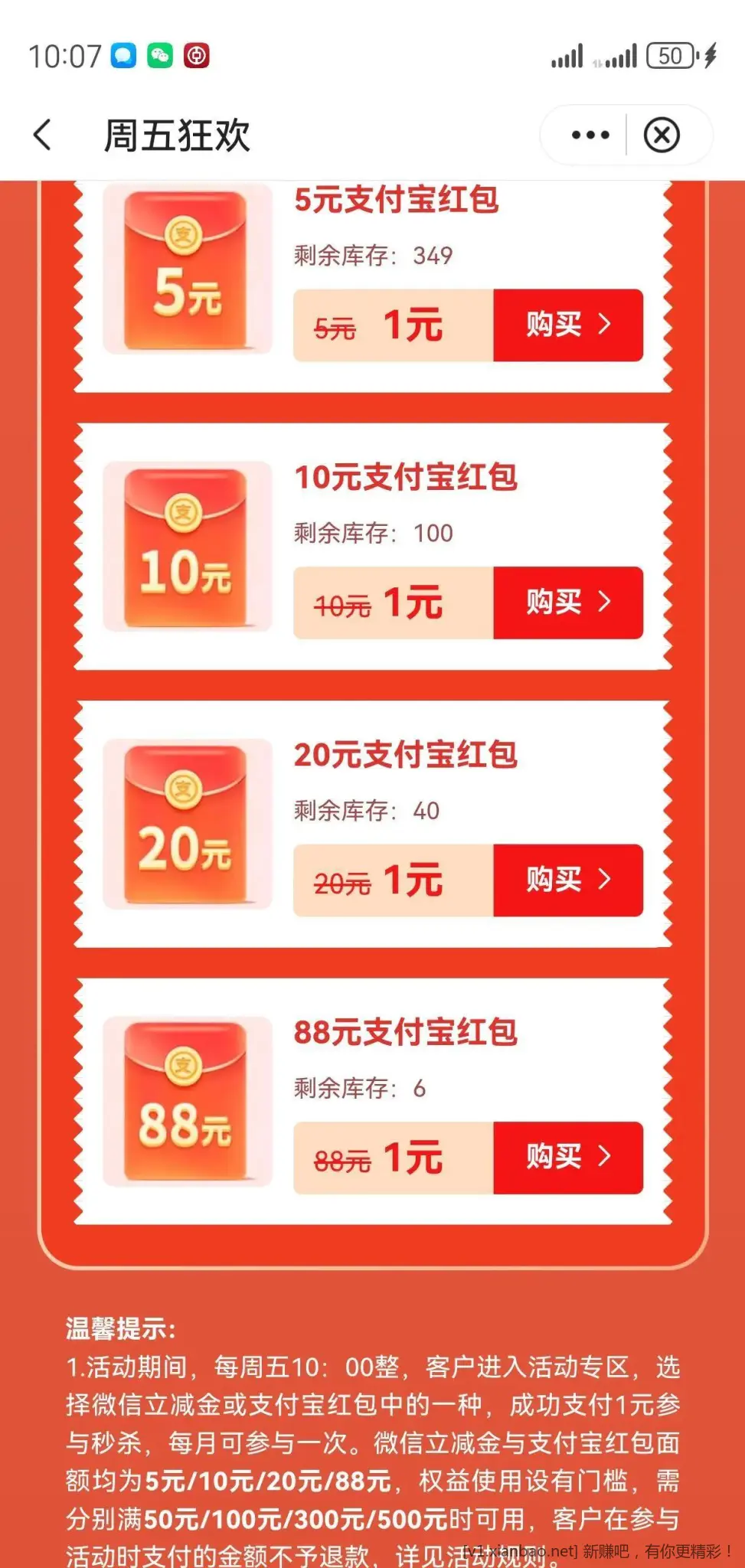Viewport: 745px width, 1568px height.
Task: Buy the 88元支付宝红包
Action: (567, 1157)
